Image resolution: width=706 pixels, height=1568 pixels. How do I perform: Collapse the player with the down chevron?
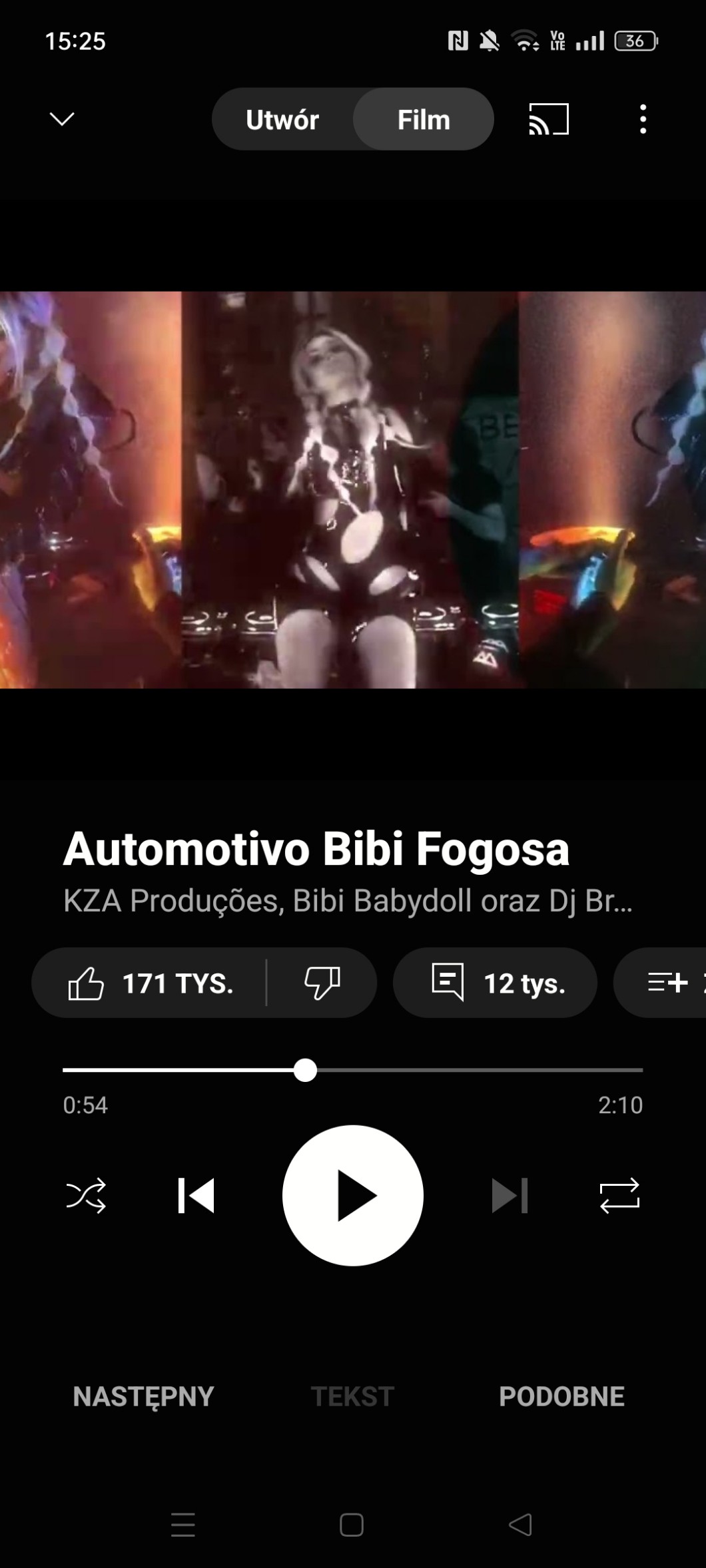click(x=62, y=119)
